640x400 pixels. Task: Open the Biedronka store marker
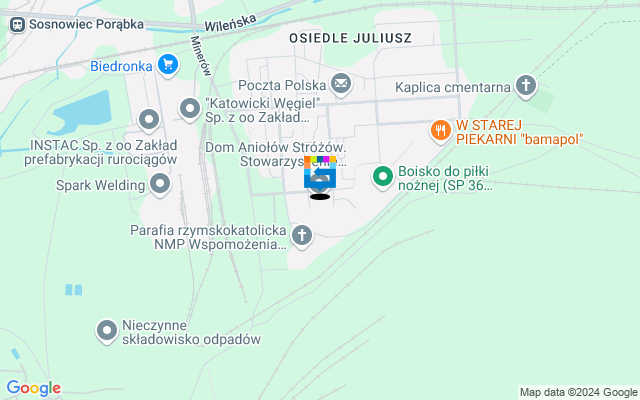[168, 66]
